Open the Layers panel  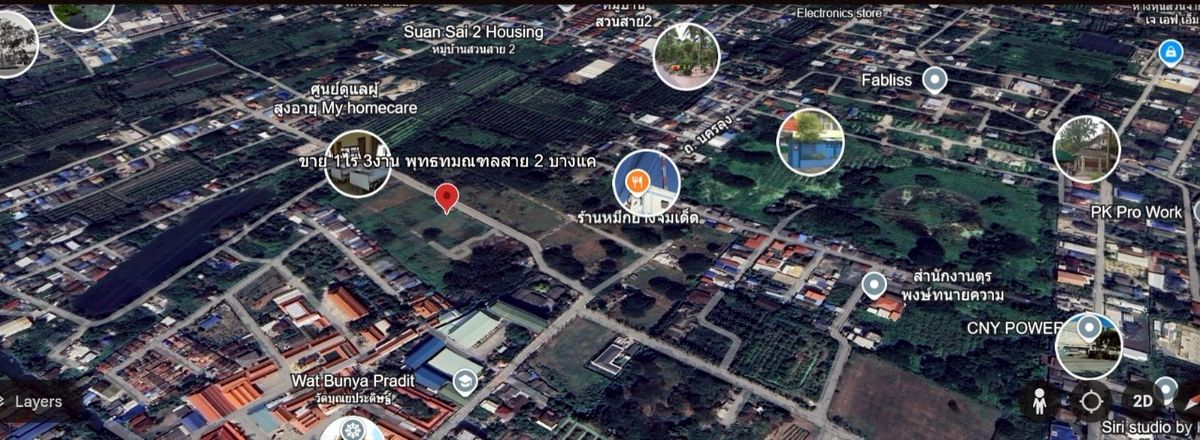30,402
